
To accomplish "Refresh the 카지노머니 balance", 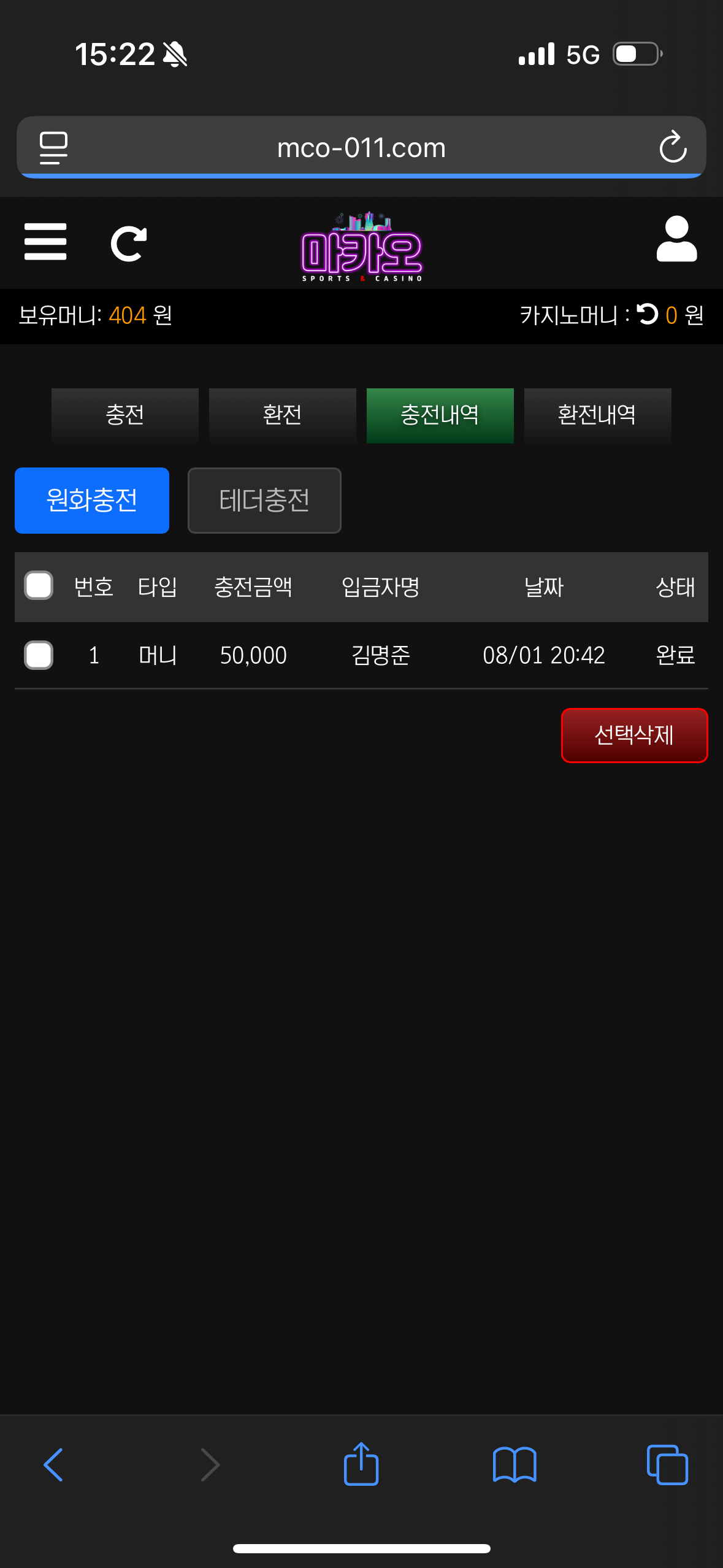I will 647,315.
